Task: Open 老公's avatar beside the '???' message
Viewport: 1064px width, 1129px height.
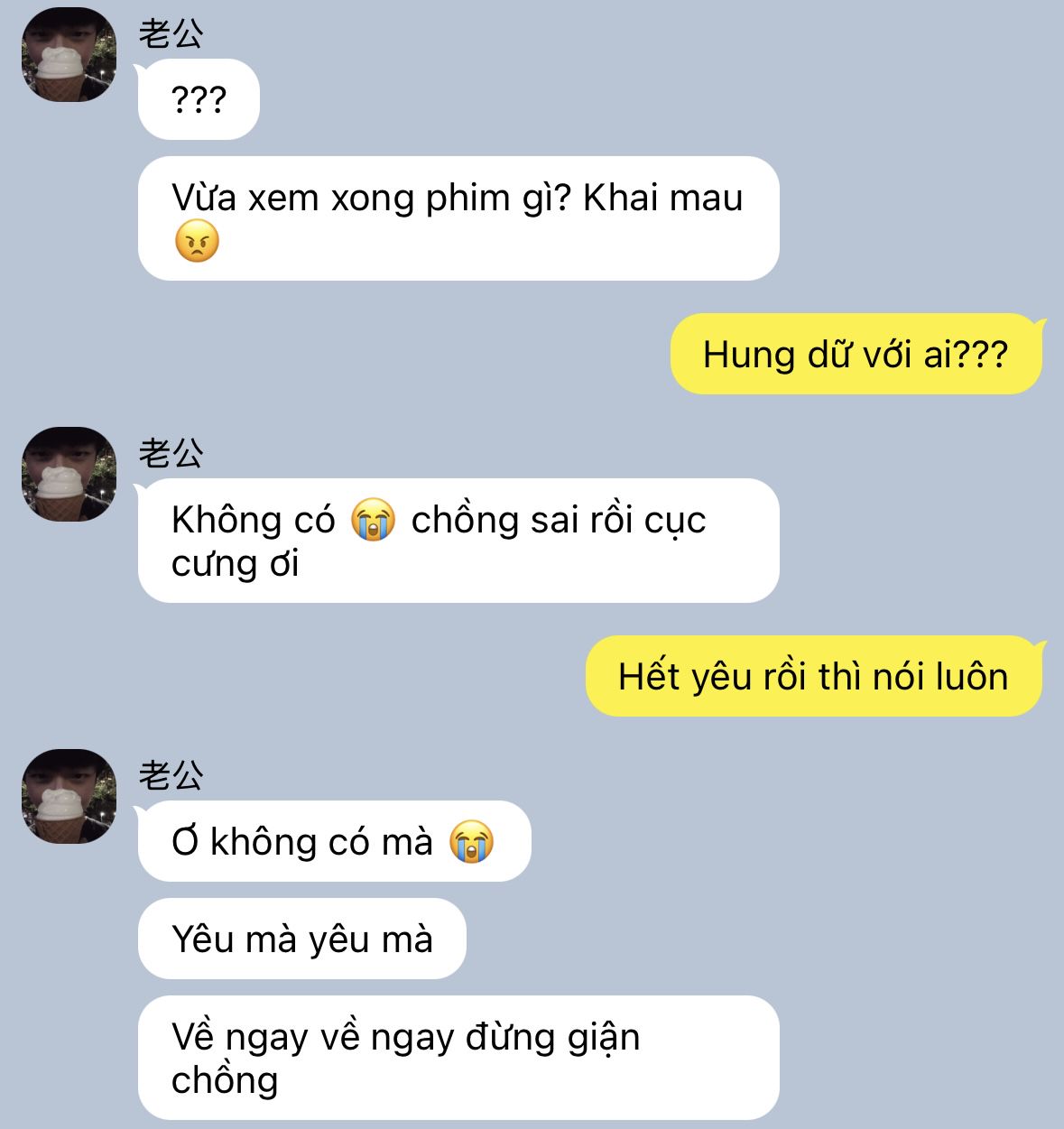Action: (x=69, y=55)
